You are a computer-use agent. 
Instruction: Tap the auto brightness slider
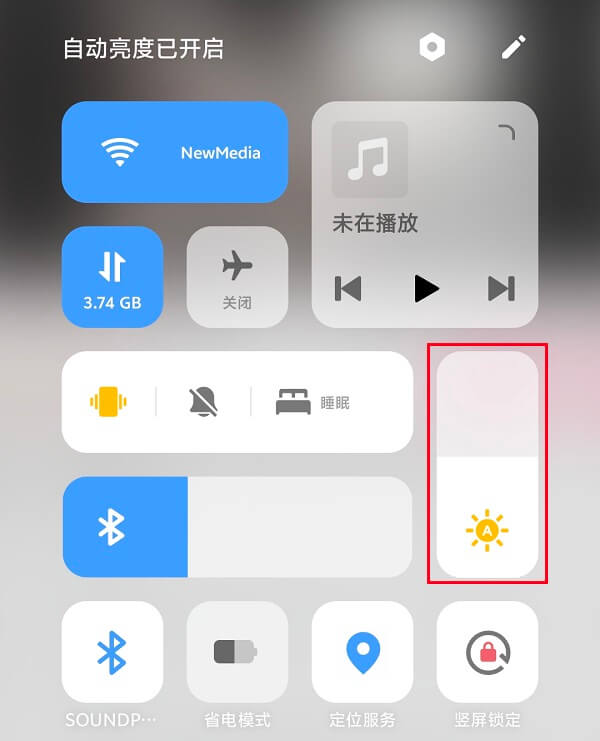[x=487, y=465]
